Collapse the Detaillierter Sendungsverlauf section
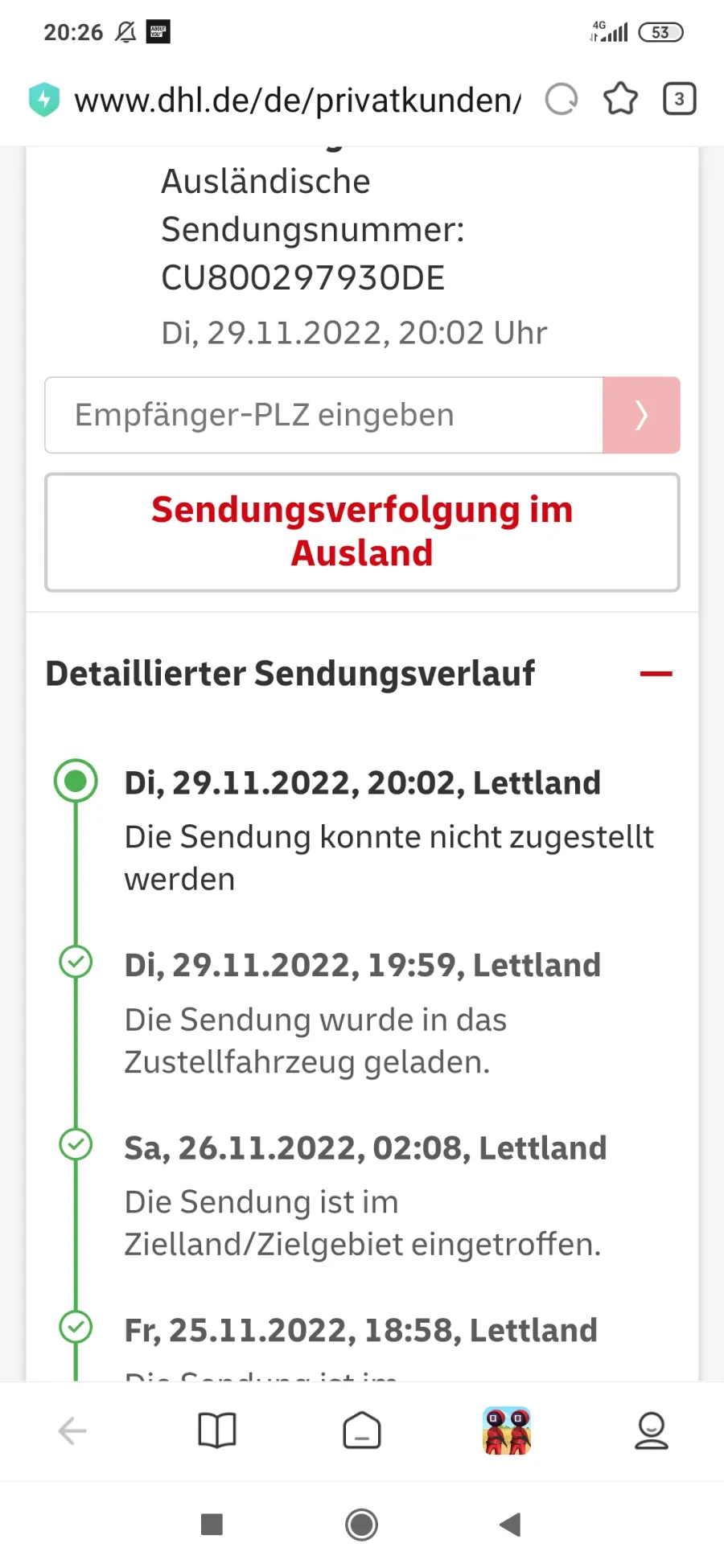 656,674
